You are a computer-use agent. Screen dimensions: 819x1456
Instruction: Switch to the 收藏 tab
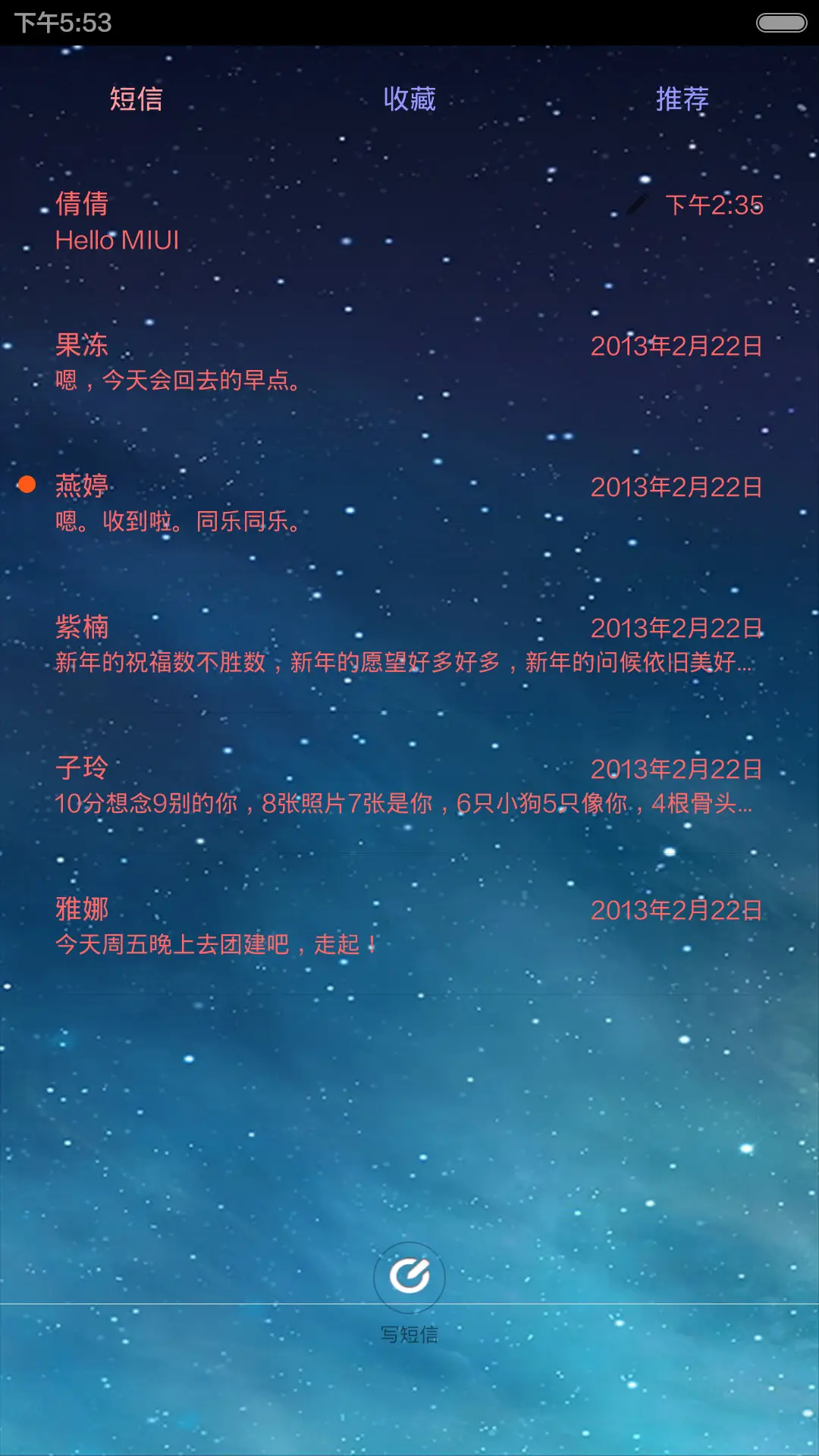tap(408, 99)
